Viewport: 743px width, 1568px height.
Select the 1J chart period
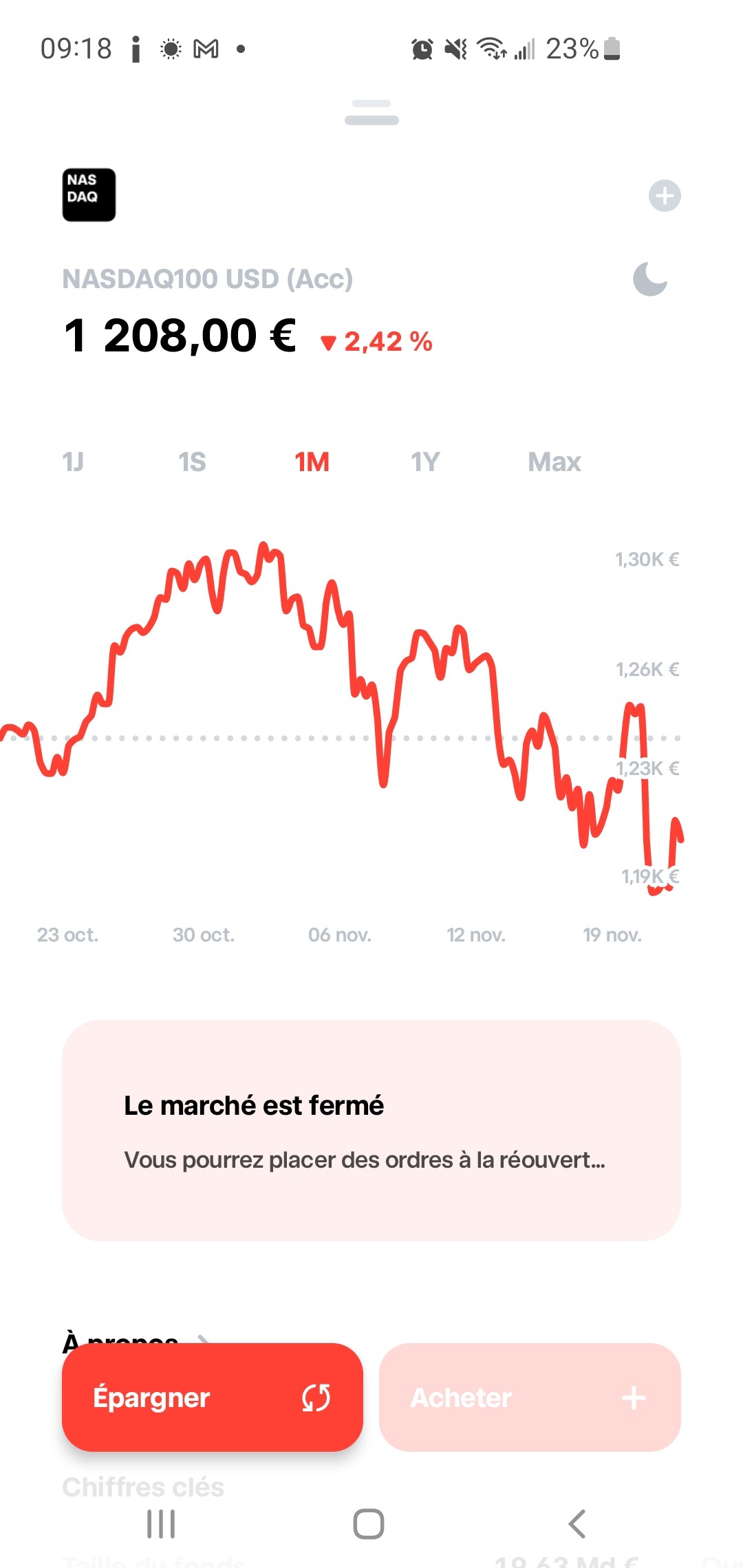pyautogui.click(x=73, y=462)
